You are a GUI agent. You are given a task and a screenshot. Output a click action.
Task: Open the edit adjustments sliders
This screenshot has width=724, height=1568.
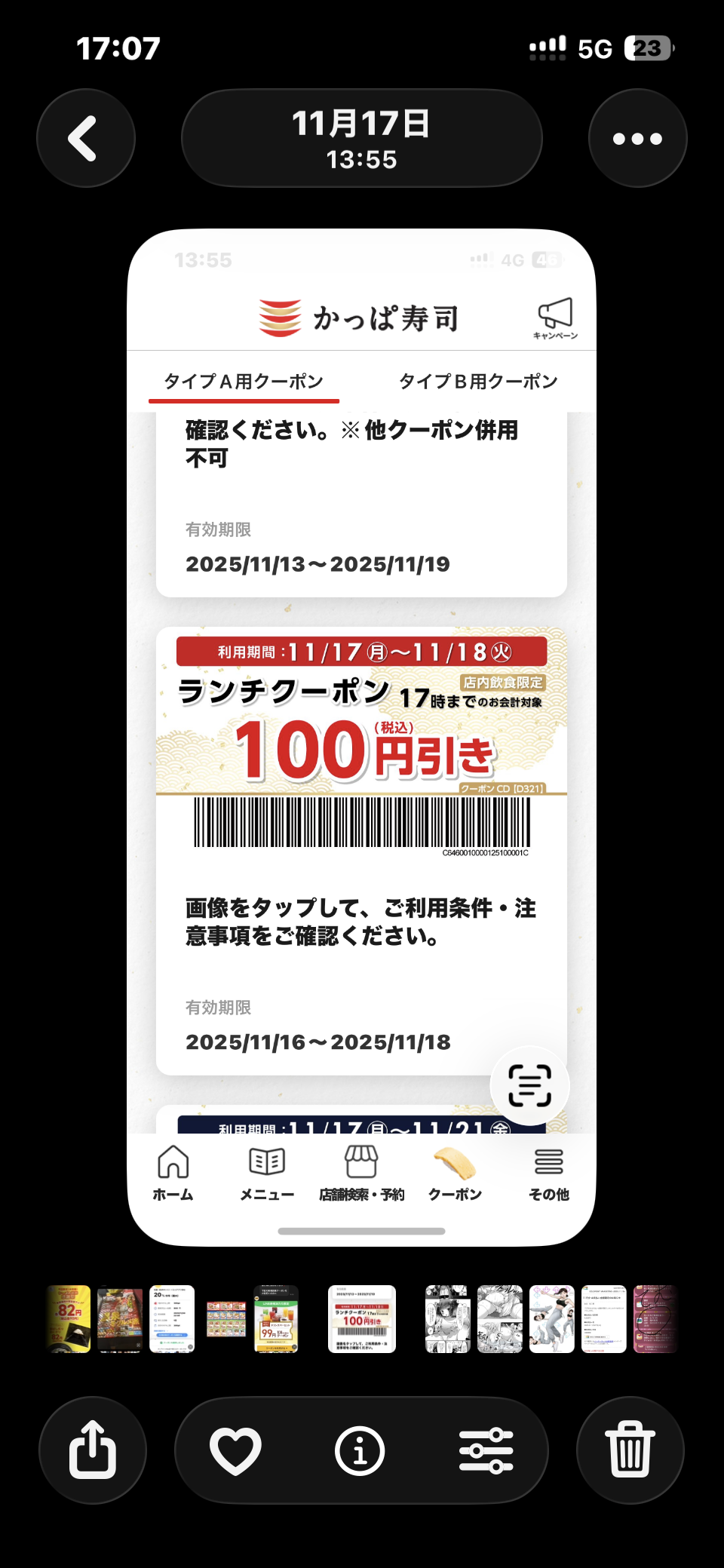[x=486, y=1450]
